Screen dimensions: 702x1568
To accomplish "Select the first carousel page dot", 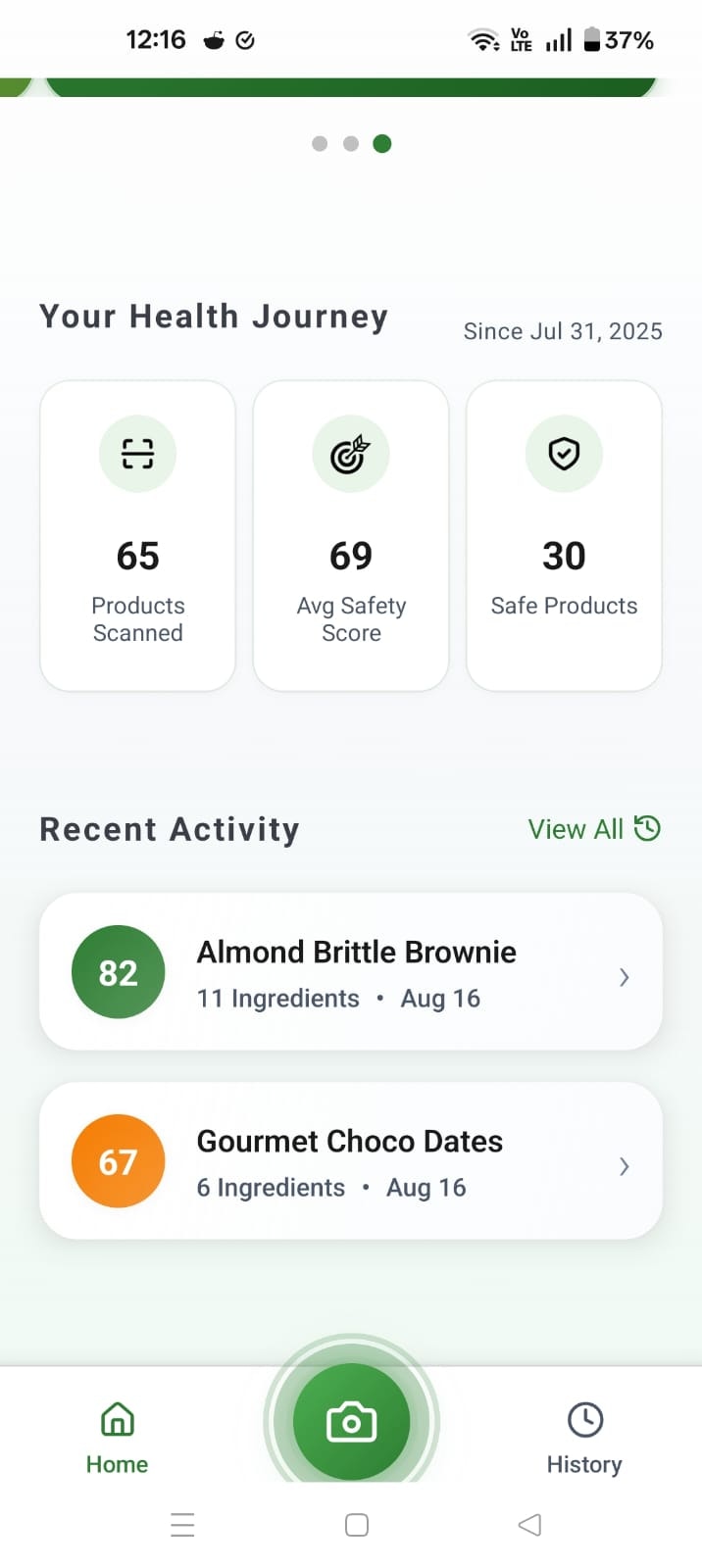I will tap(320, 144).
